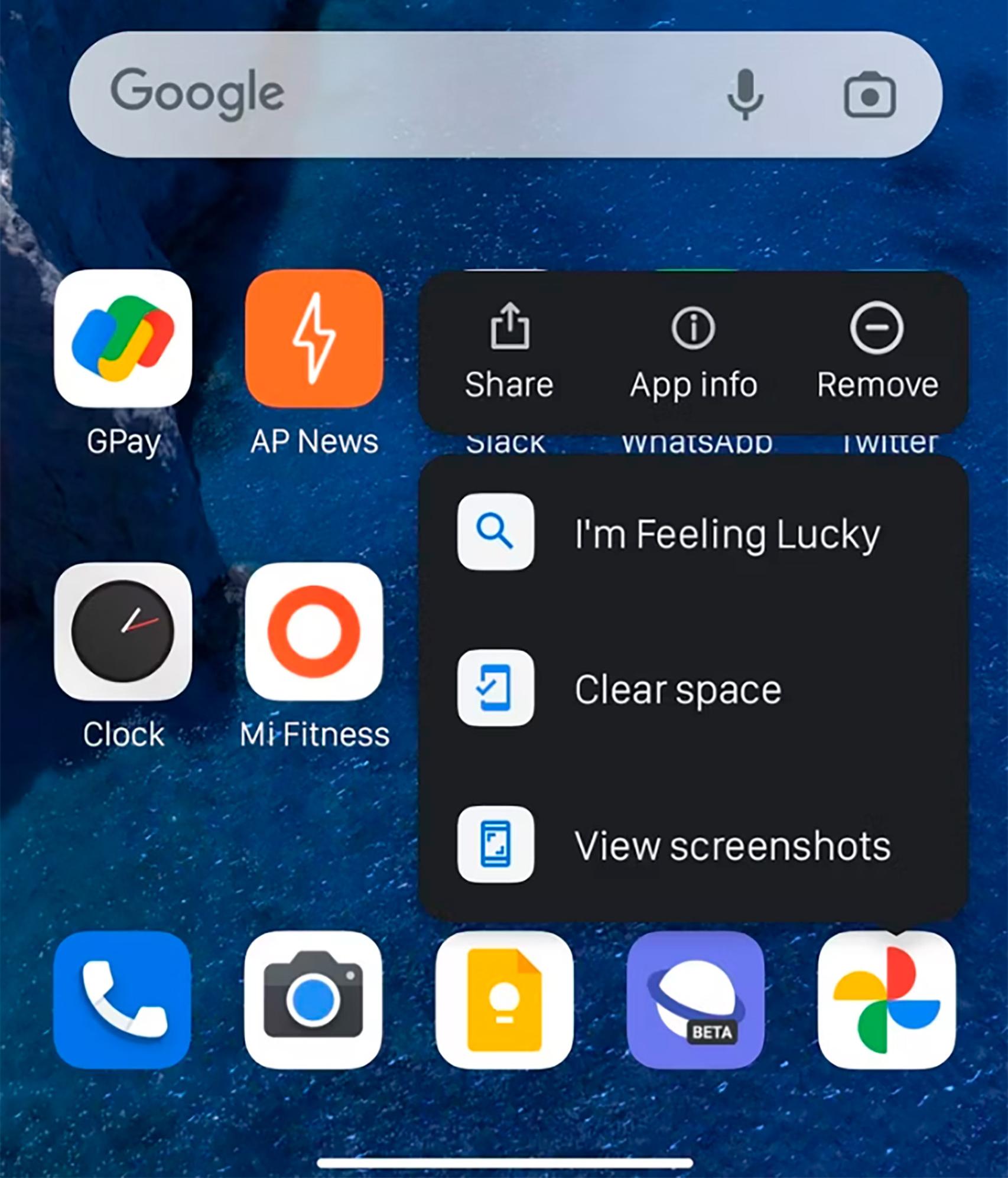Select Share in the popup menu

pos(509,352)
